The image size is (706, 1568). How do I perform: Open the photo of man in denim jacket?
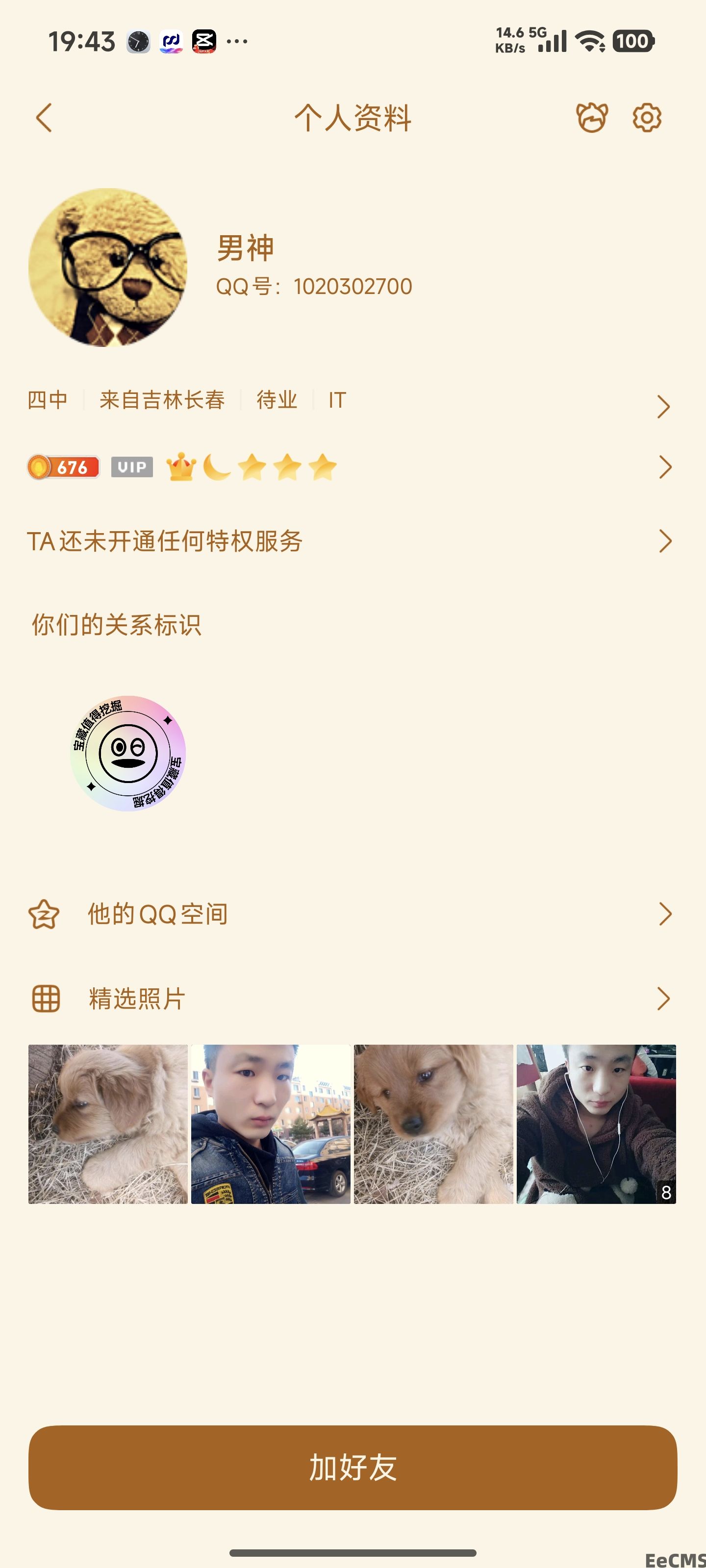271,1124
